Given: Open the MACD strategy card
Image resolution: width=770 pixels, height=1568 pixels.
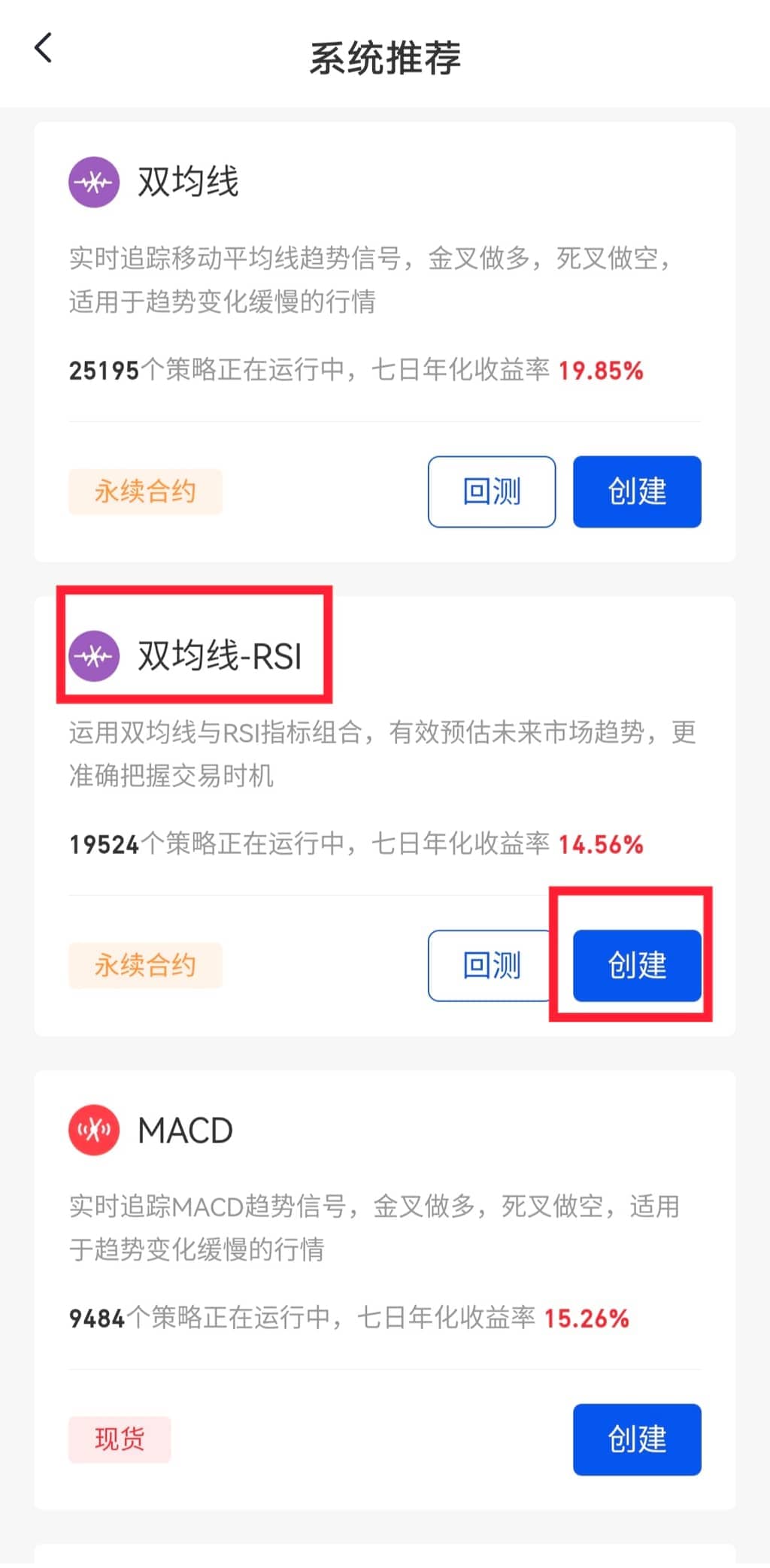Looking at the screenshot, I should [185, 1131].
